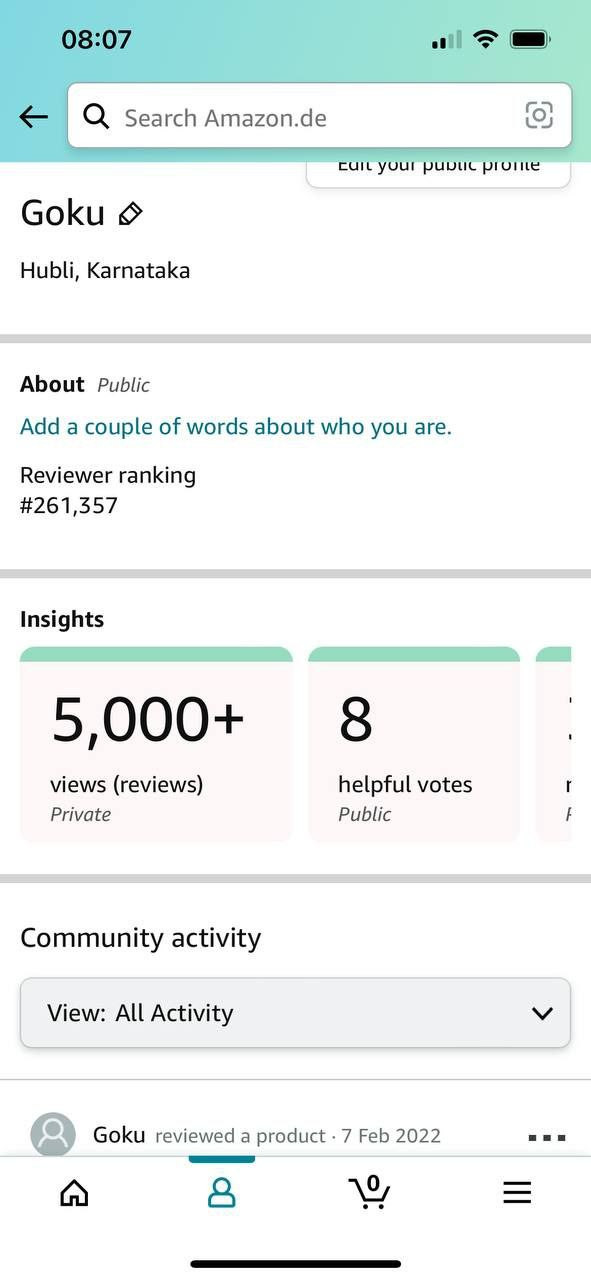Open the 8 helpful votes insight card
This screenshot has height=1280, width=591.
click(x=414, y=745)
